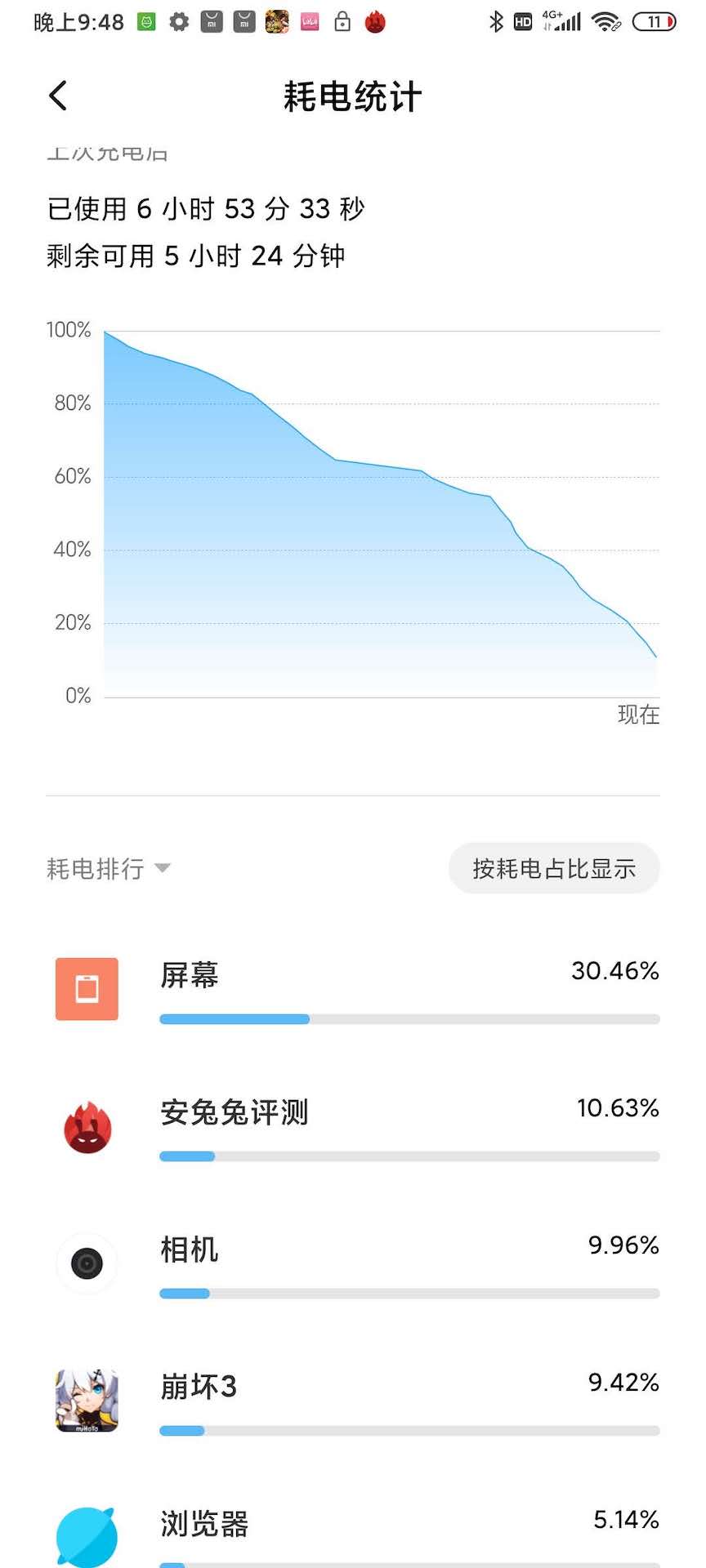The height and width of the screenshot is (1568, 706).
Task: Tap the 相机 camera app icon
Action: click(87, 1263)
